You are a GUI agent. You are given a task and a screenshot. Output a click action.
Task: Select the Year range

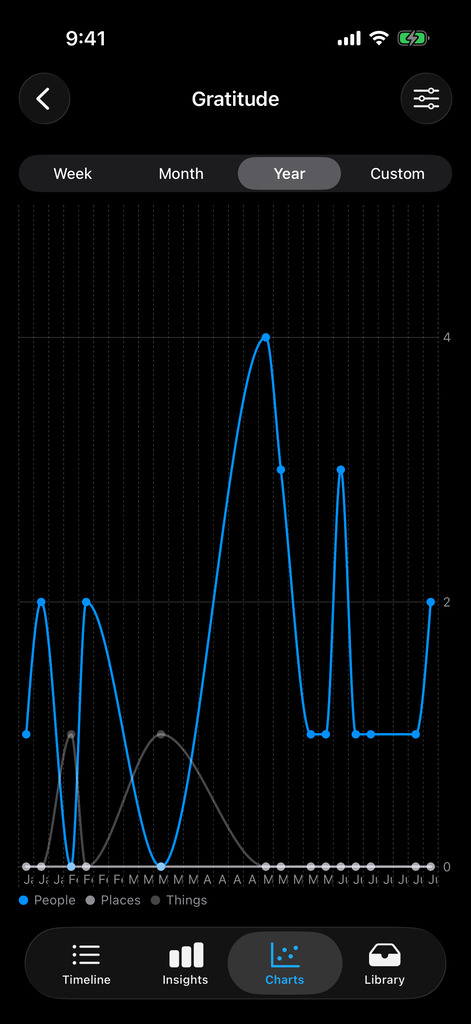pyautogui.click(x=289, y=174)
